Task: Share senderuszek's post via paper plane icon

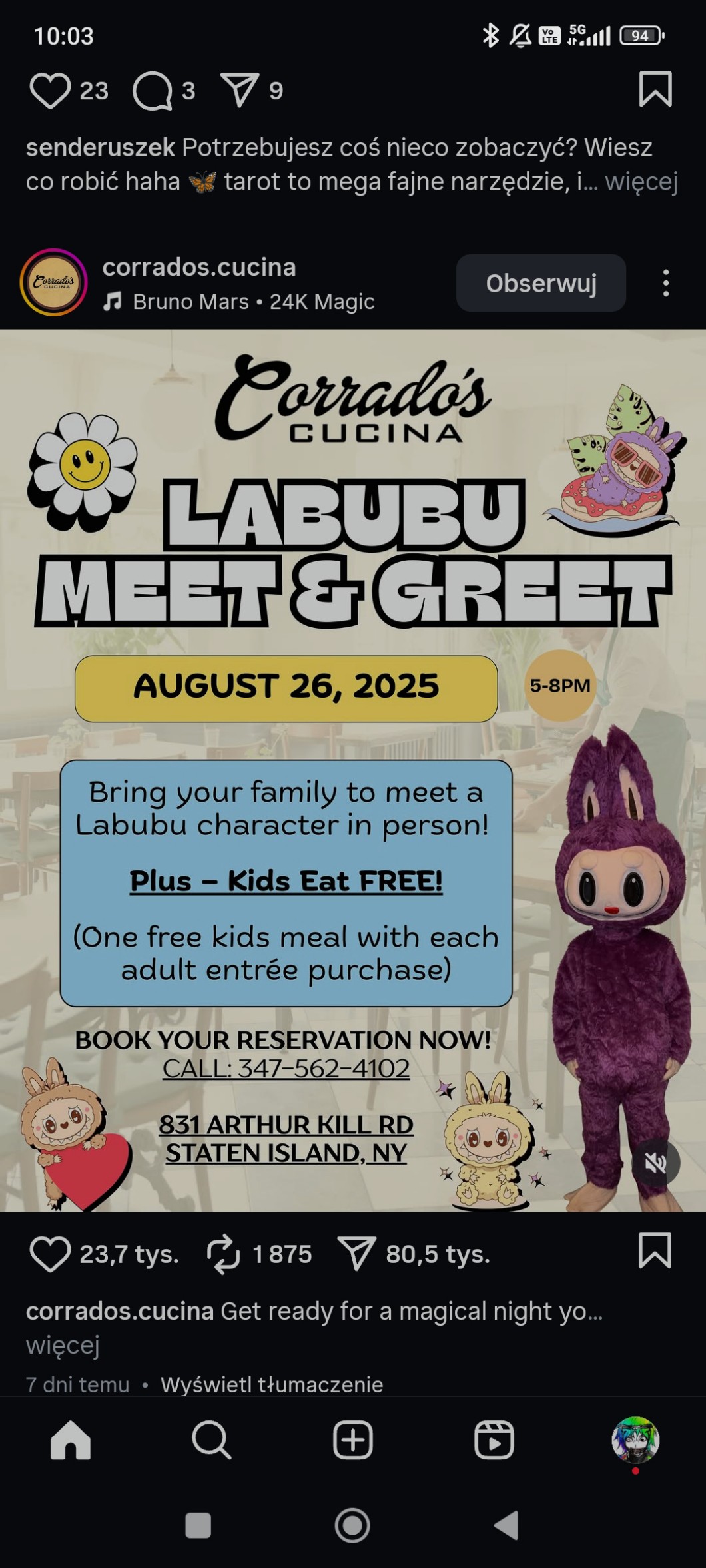Action: 239,91
